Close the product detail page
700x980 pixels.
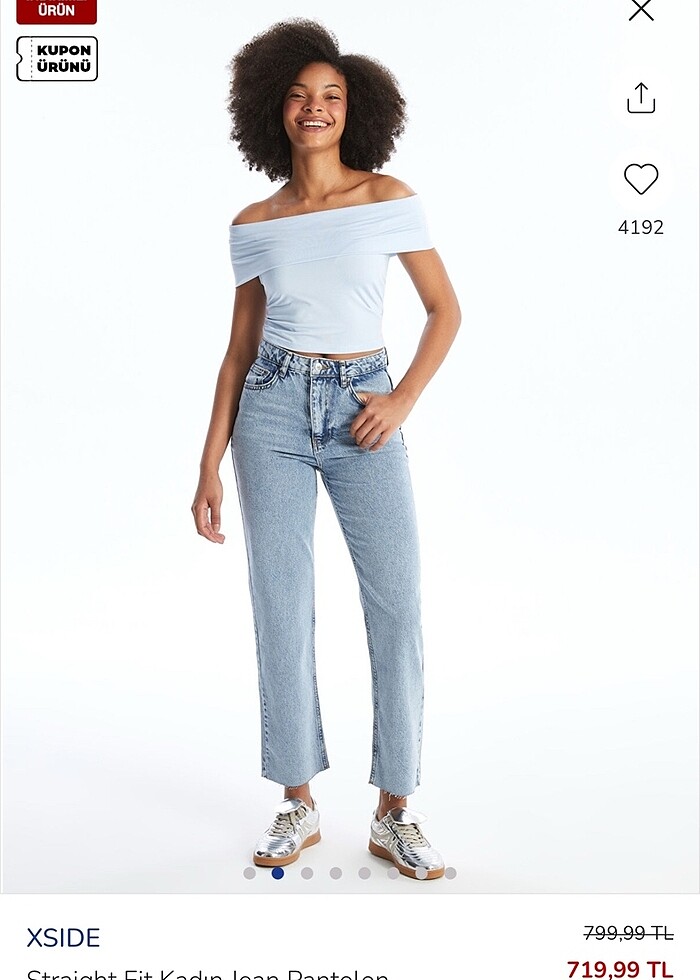click(x=641, y=10)
